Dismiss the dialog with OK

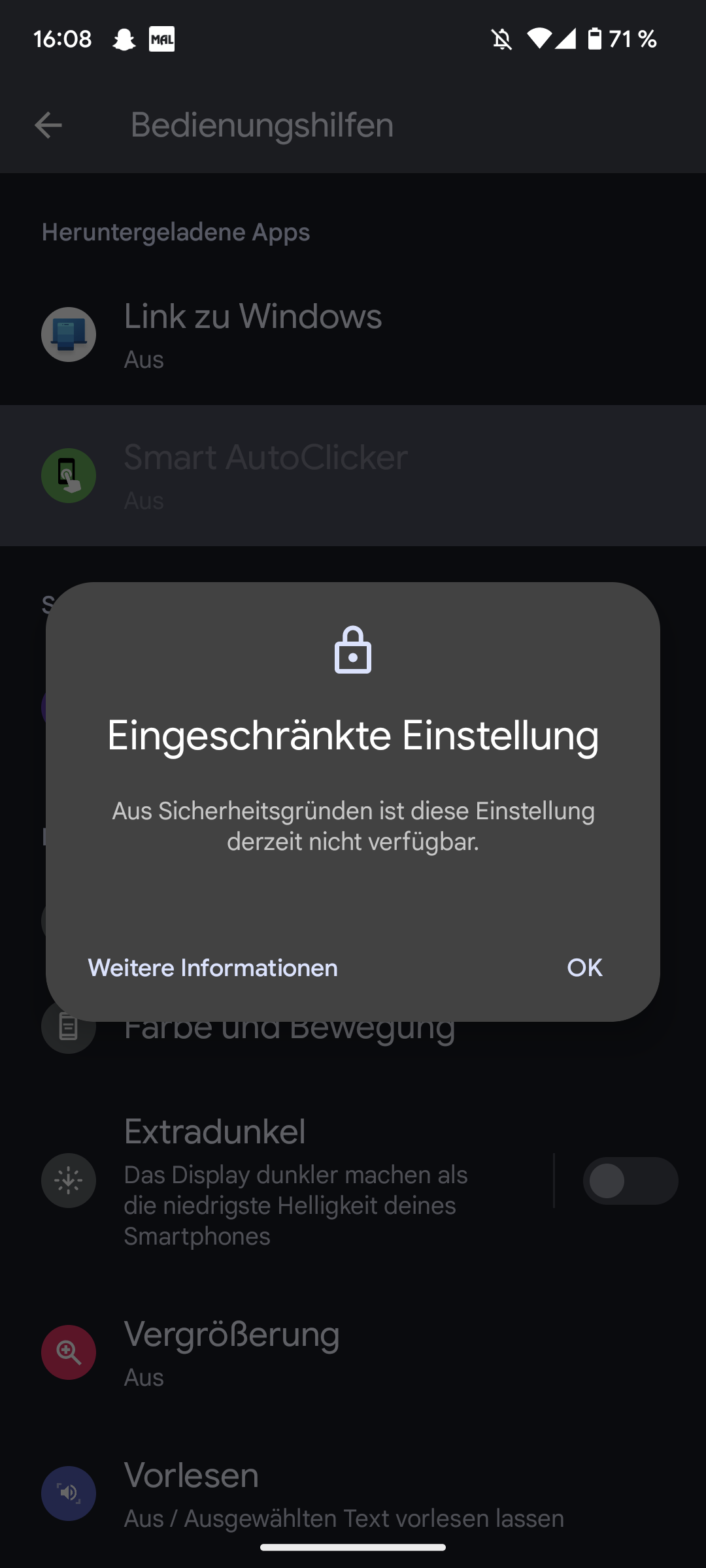tap(585, 968)
